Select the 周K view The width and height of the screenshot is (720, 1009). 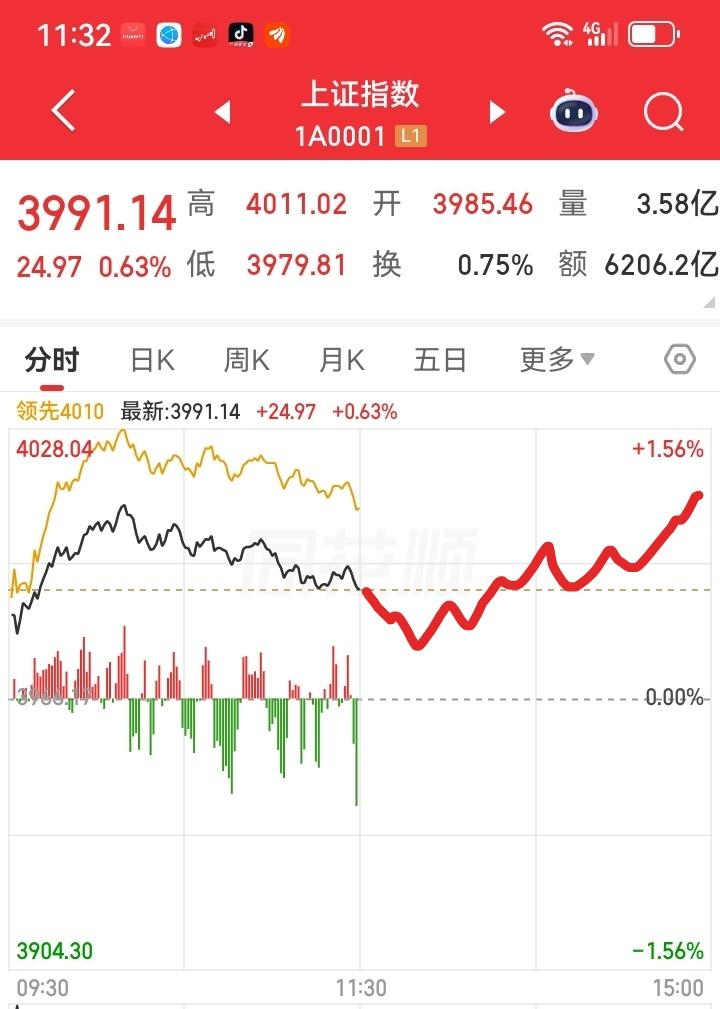click(x=245, y=359)
